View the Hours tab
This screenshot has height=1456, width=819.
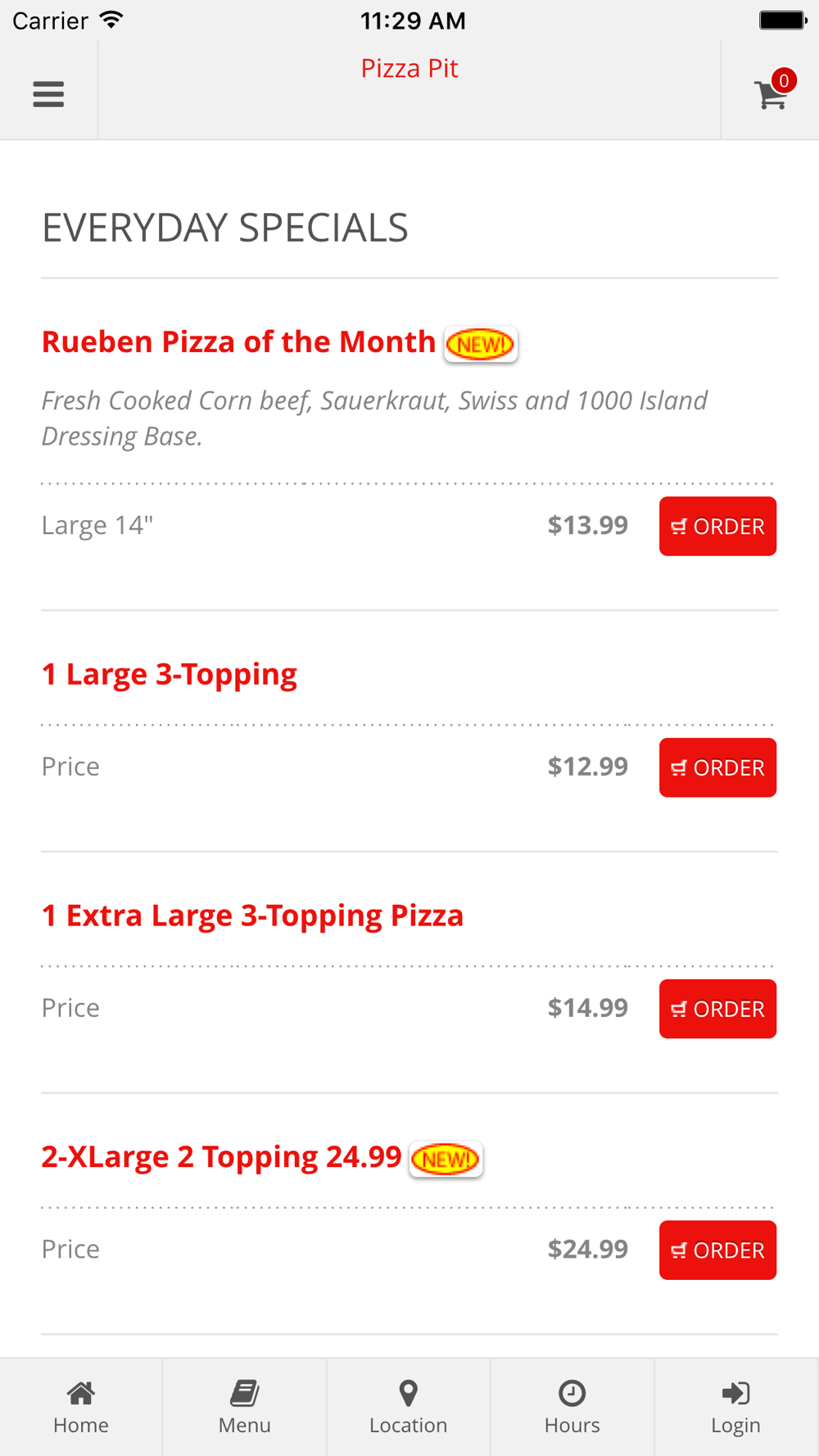(572, 1407)
